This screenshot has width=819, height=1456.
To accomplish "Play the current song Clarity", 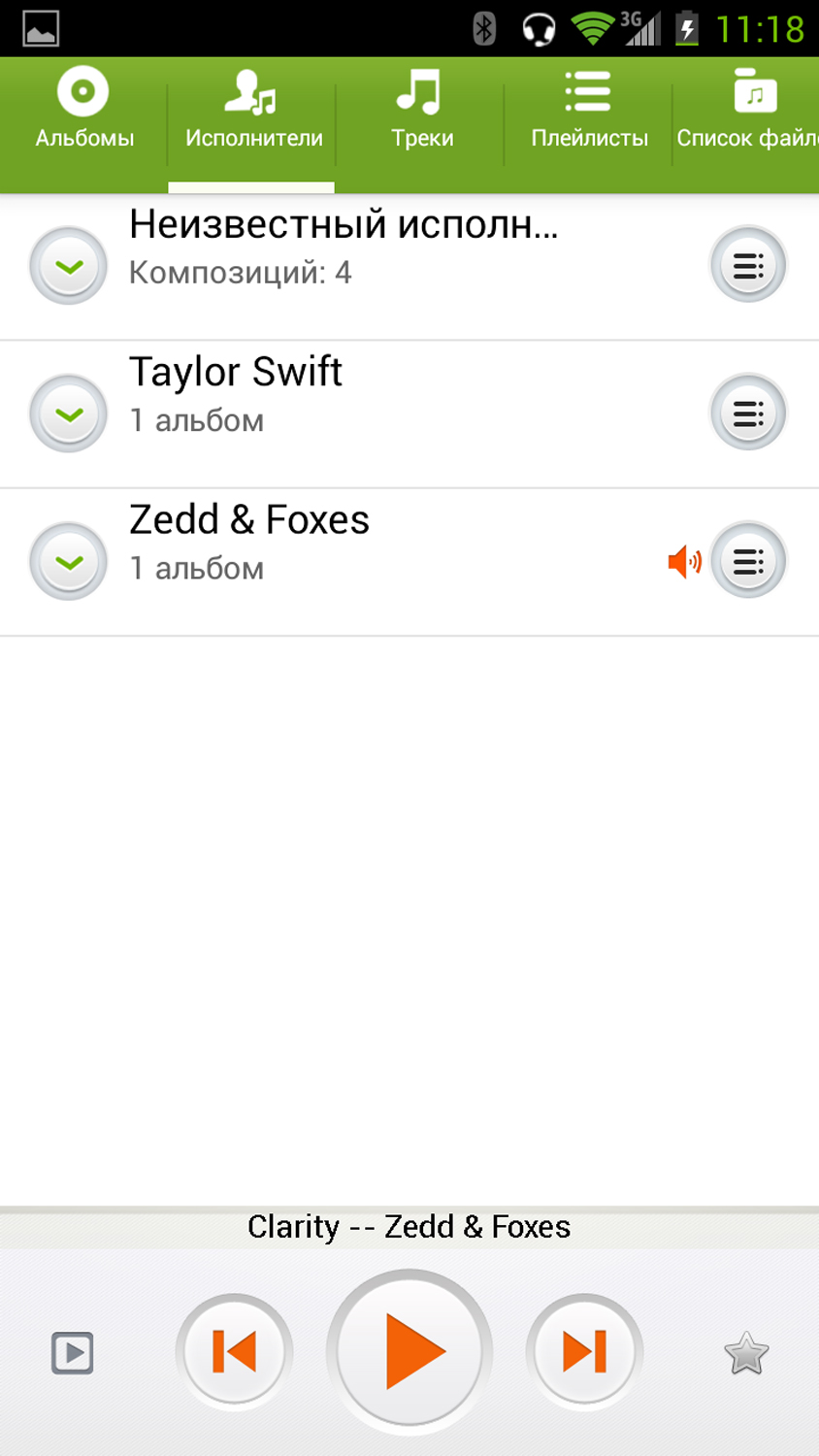I will (409, 1351).
